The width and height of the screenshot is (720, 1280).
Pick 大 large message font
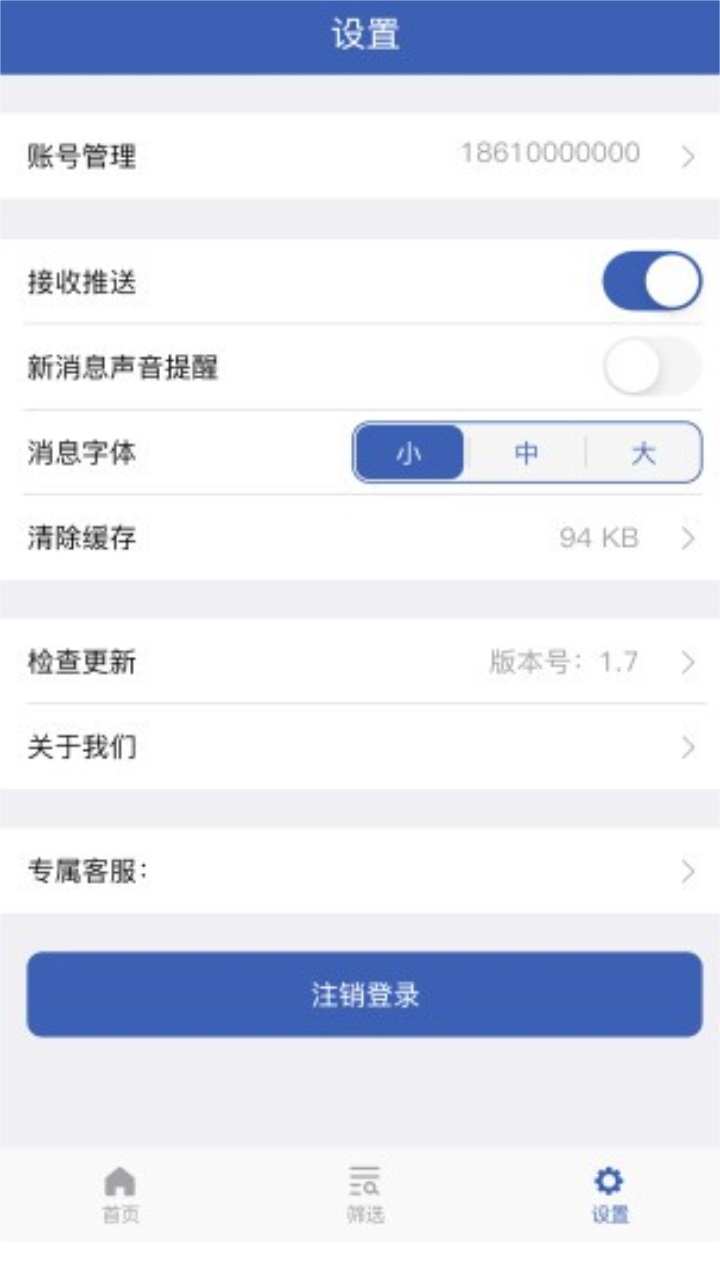click(x=642, y=452)
